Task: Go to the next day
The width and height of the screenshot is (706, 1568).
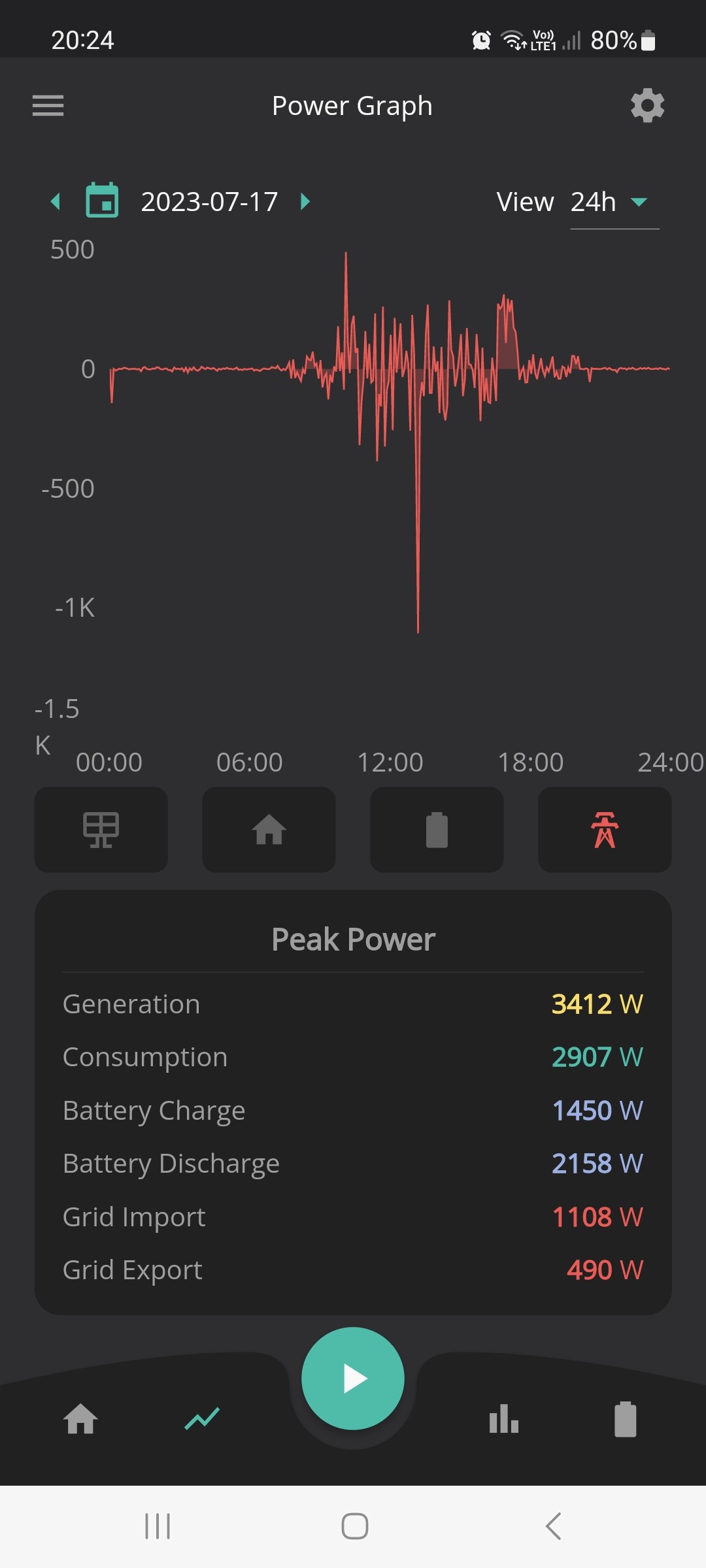Action: point(305,201)
